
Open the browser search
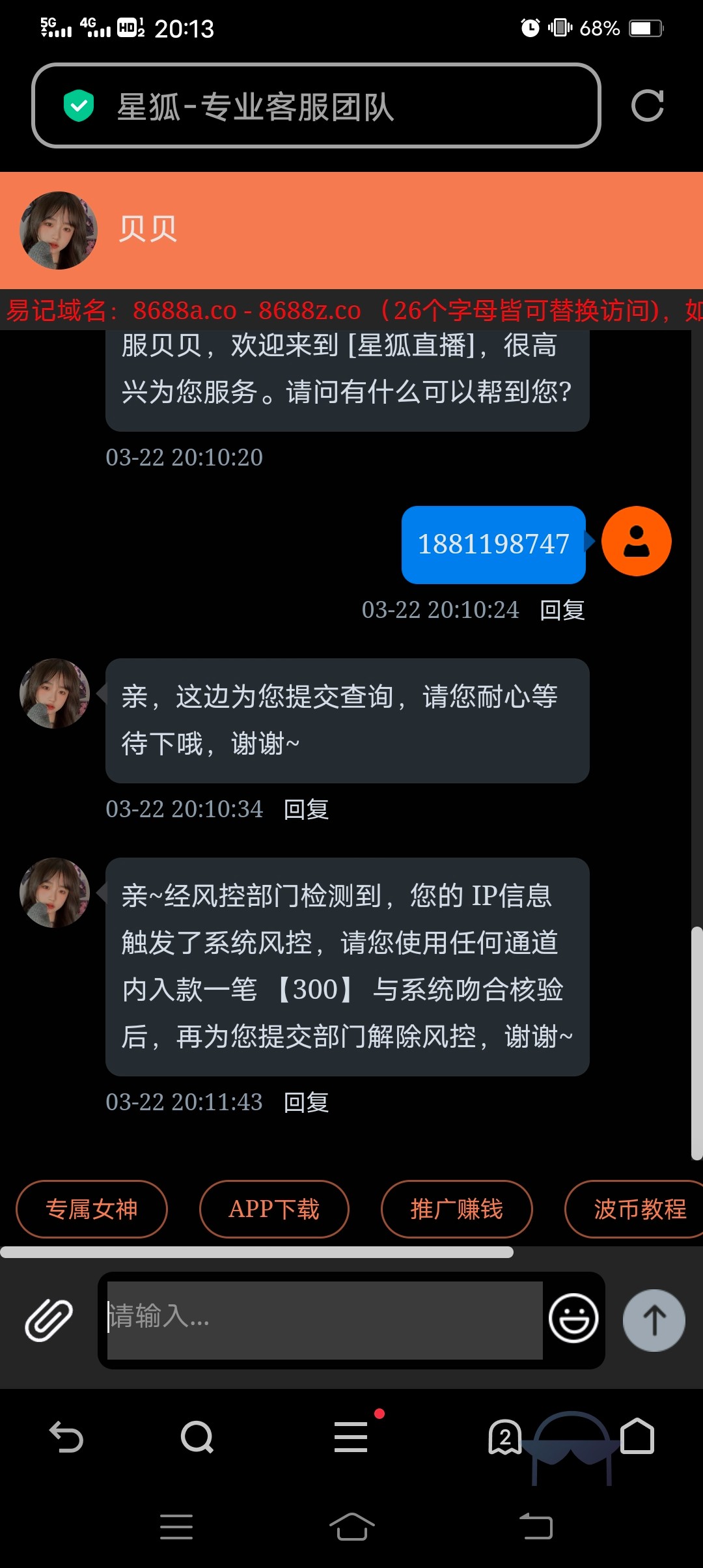[197, 1437]
